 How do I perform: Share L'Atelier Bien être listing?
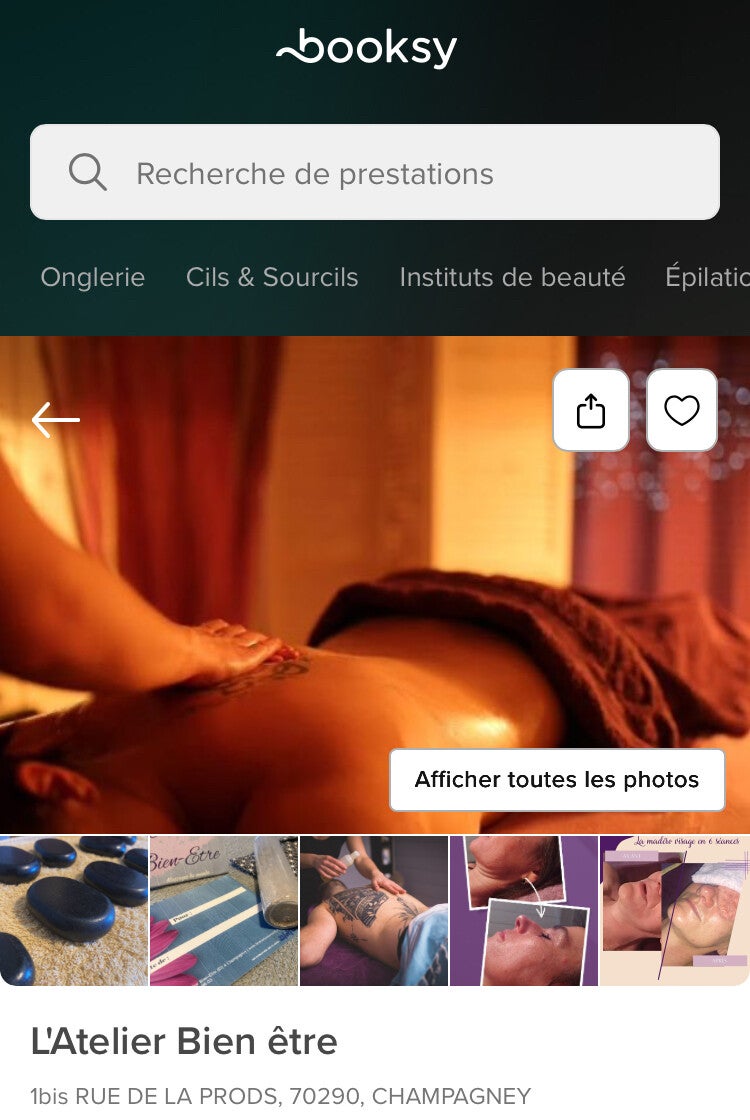[x=591, y=411]
